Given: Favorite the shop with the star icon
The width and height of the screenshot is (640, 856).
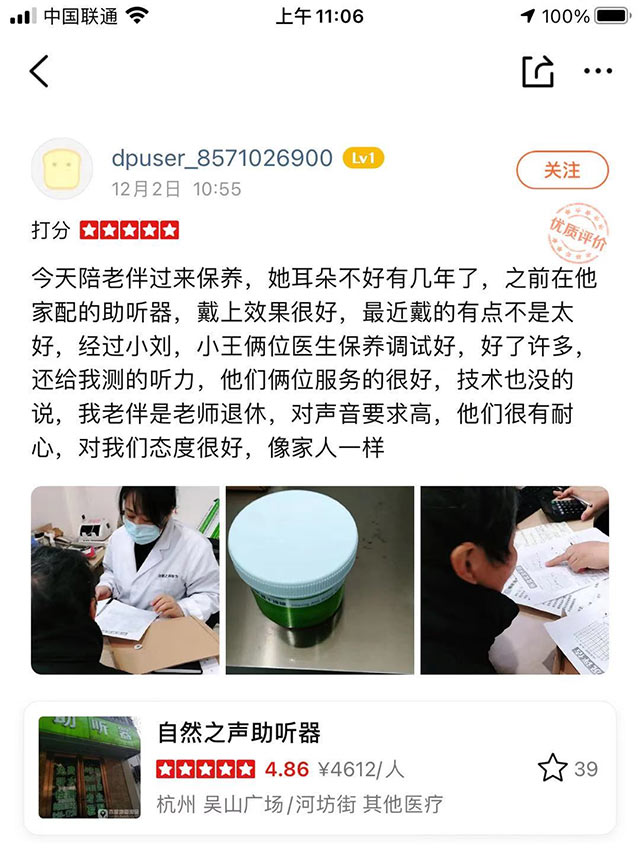Looking at the screenshot, I should (552, 768).
